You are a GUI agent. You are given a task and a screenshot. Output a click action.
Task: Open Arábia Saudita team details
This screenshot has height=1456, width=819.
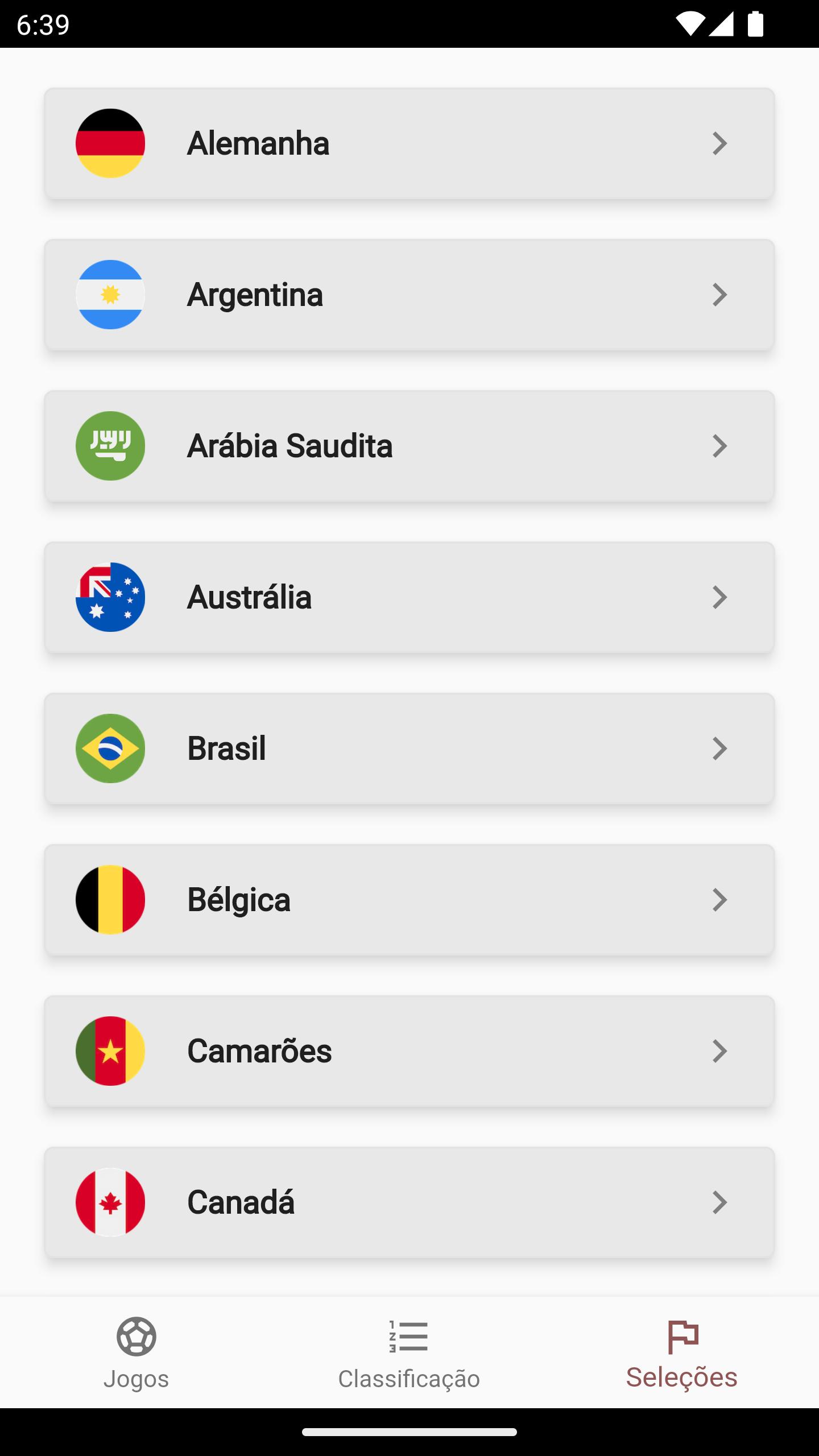pyautogui.click(x=409, y=446)
